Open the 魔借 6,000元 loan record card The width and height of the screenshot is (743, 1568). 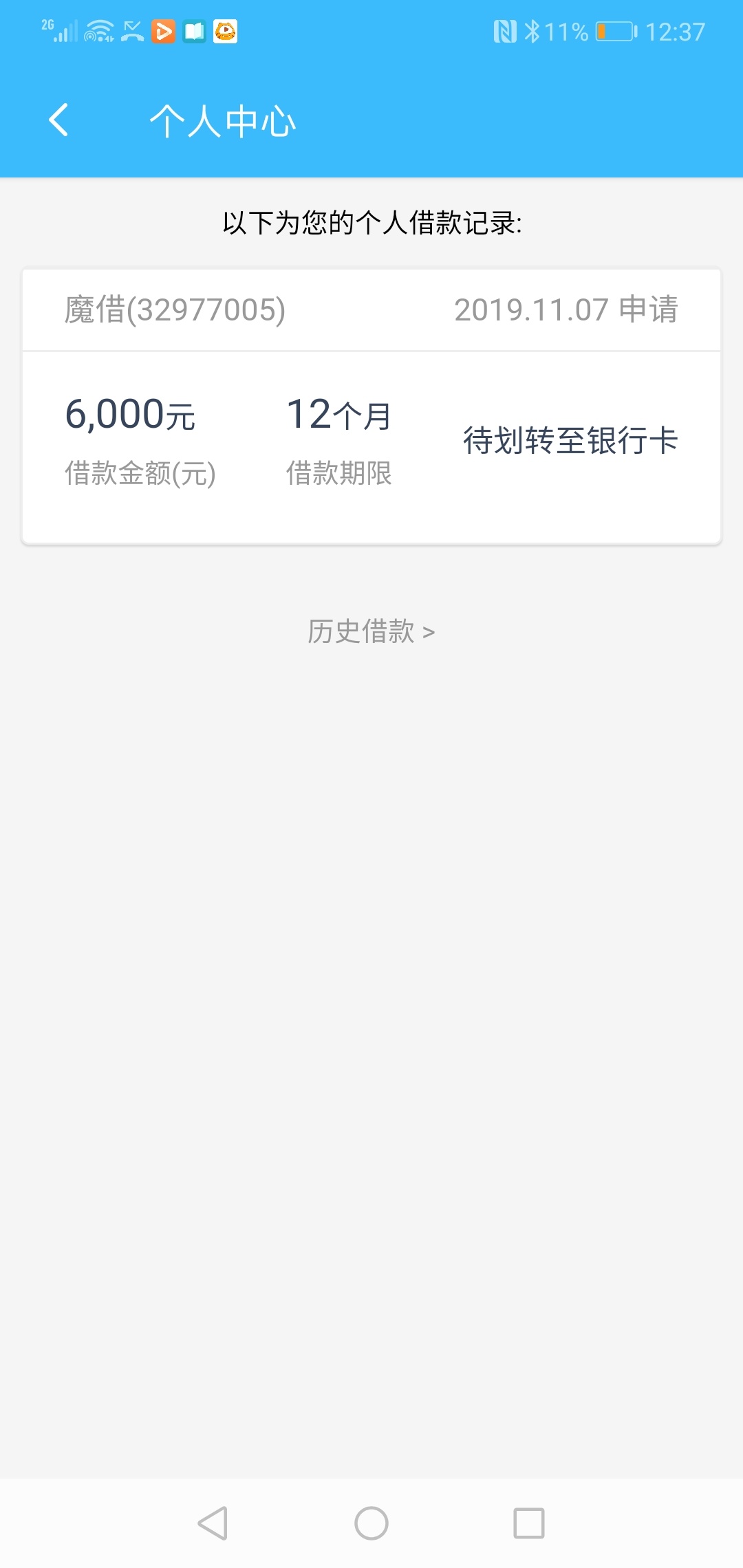371,406
